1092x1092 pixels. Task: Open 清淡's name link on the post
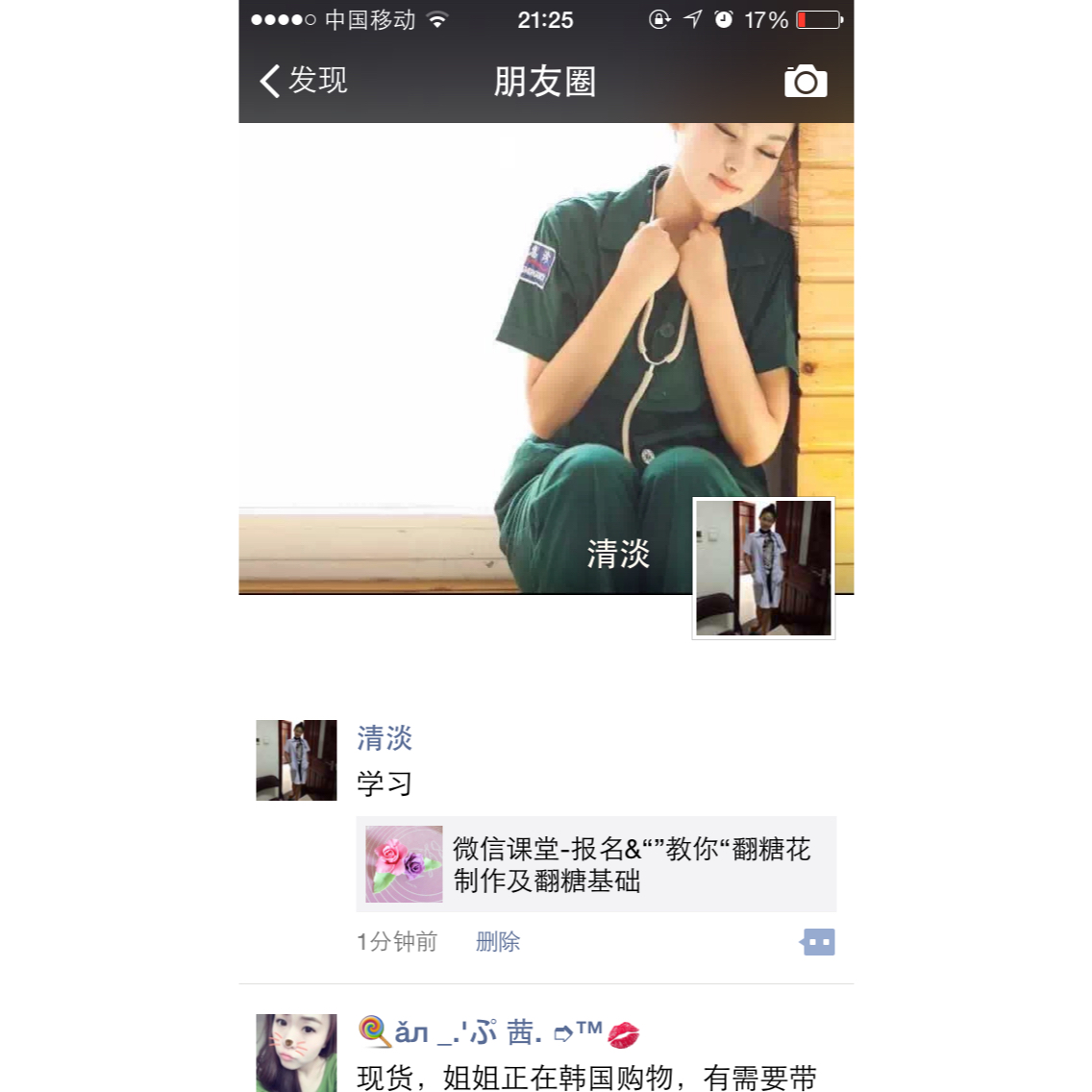(385, 738)
